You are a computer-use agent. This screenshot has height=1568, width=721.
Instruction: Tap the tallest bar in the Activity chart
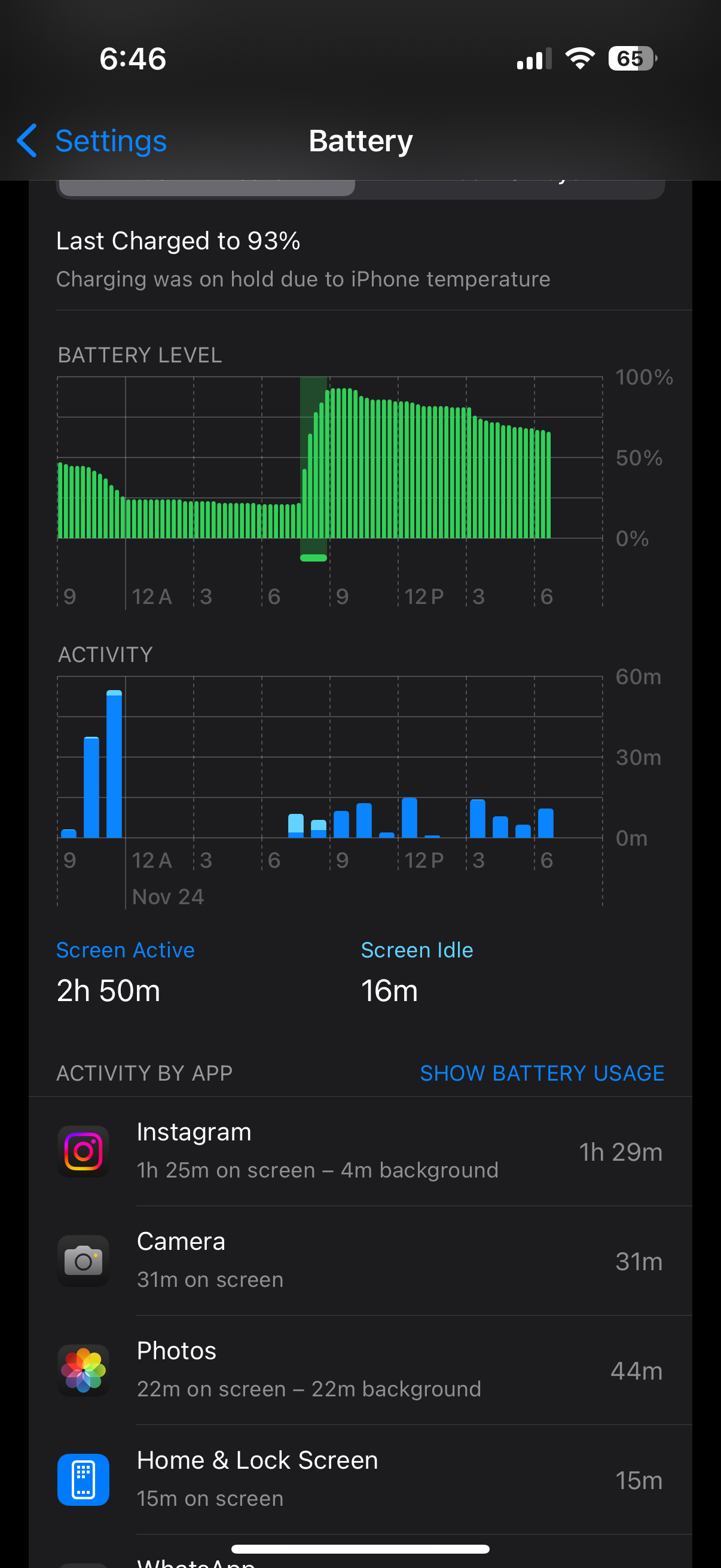coord(114,764)
